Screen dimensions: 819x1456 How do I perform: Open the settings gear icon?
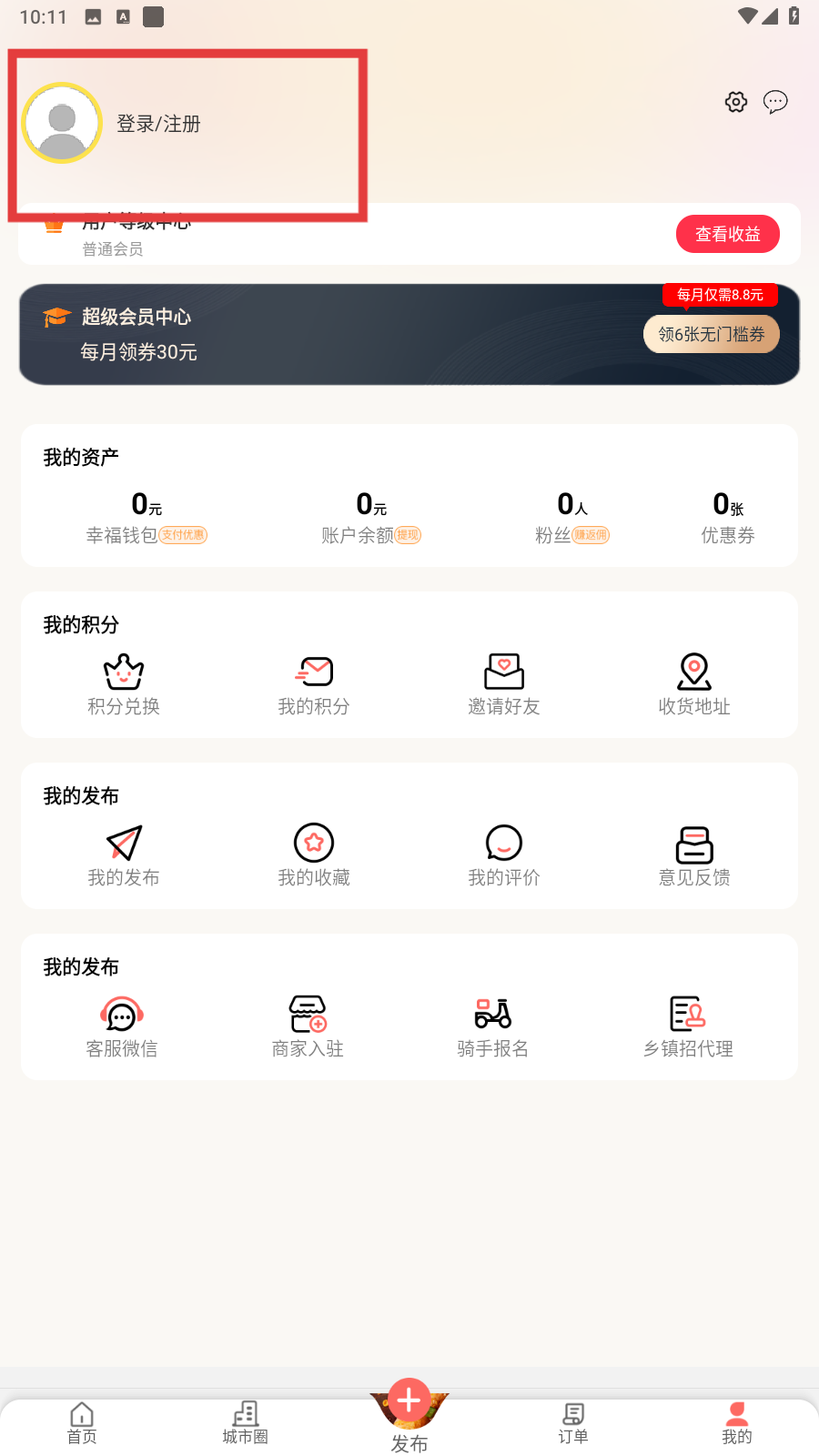736,102
